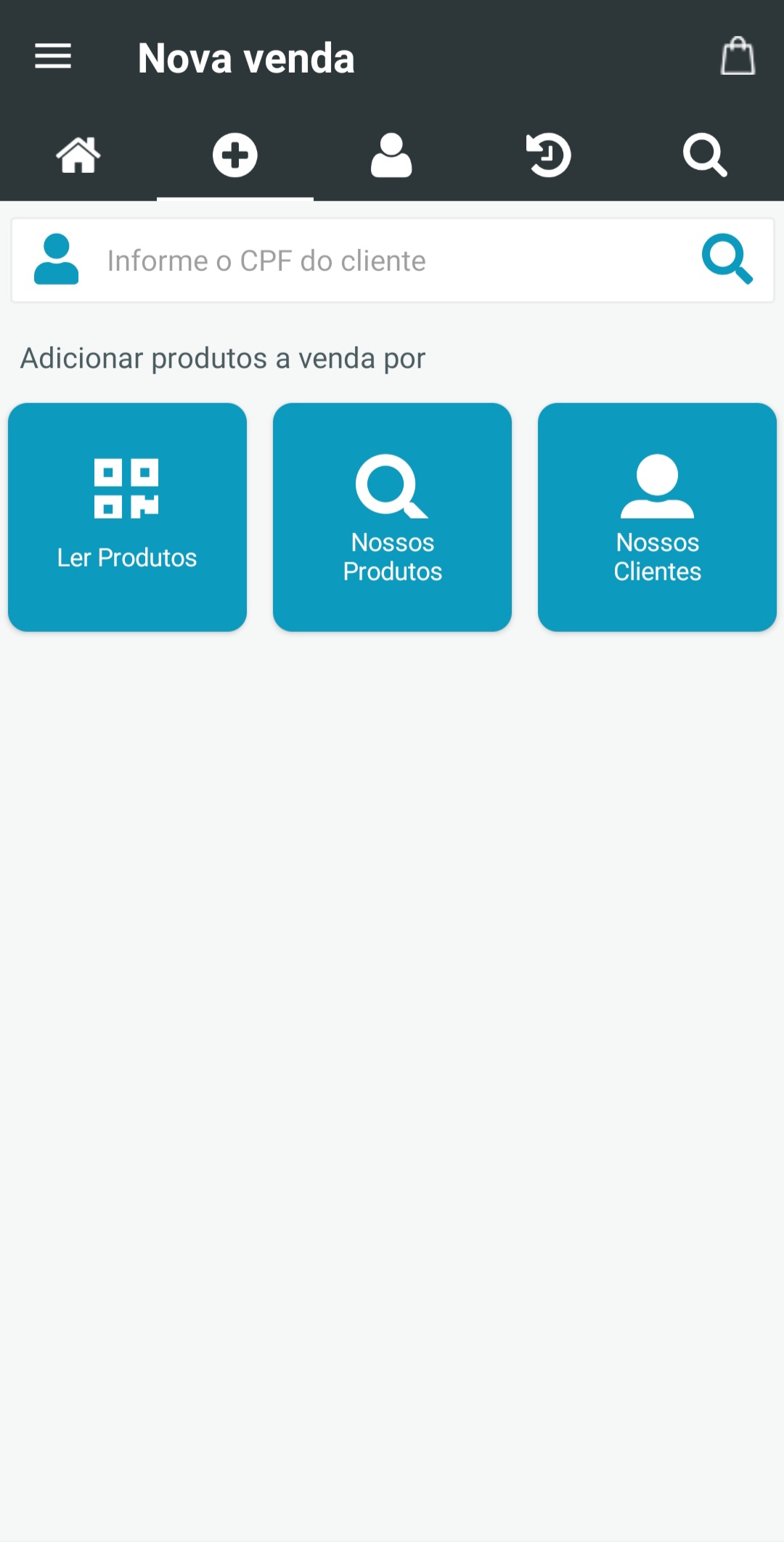
Task: Open the sales history tab
Action: [x=548, y=155]
